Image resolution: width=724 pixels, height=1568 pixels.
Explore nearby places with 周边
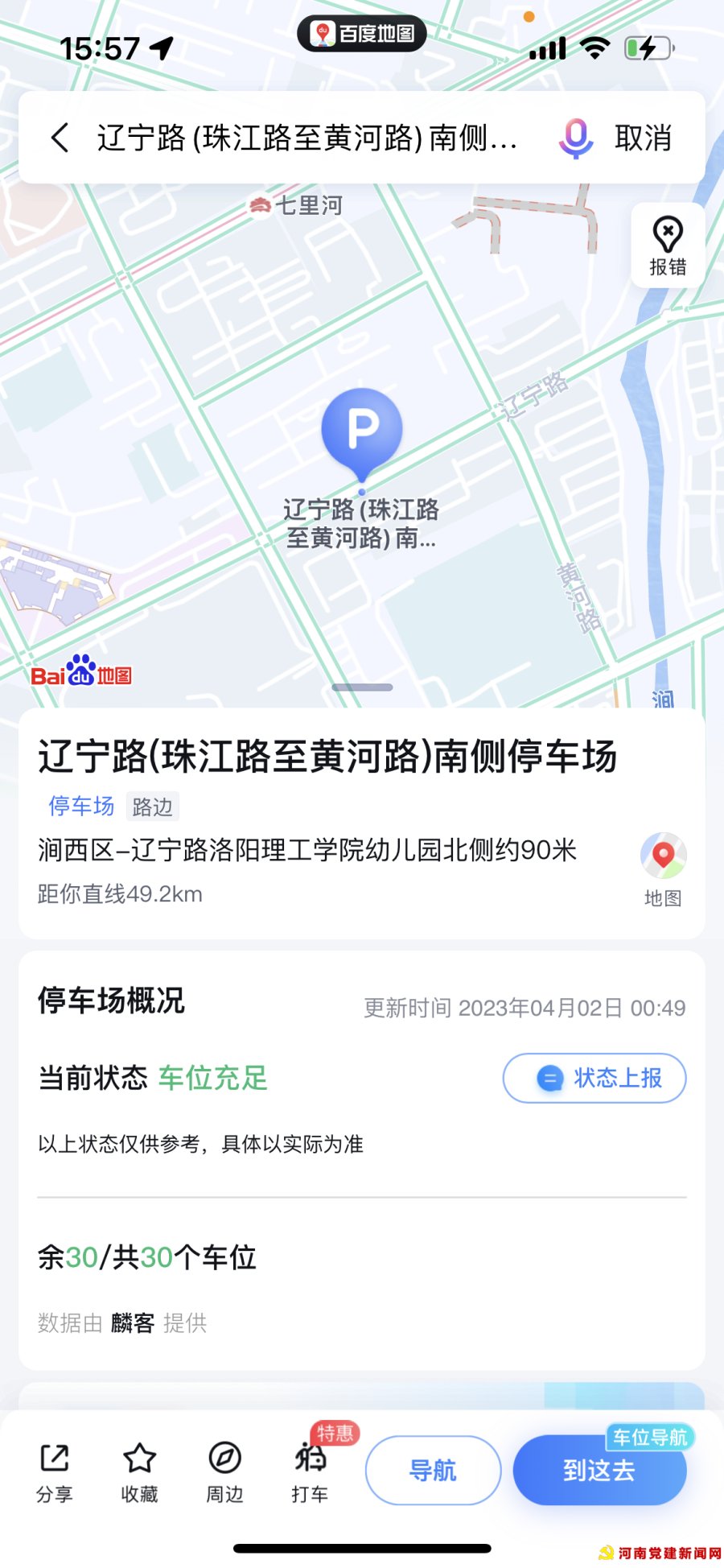click(x=224, y=1472)
